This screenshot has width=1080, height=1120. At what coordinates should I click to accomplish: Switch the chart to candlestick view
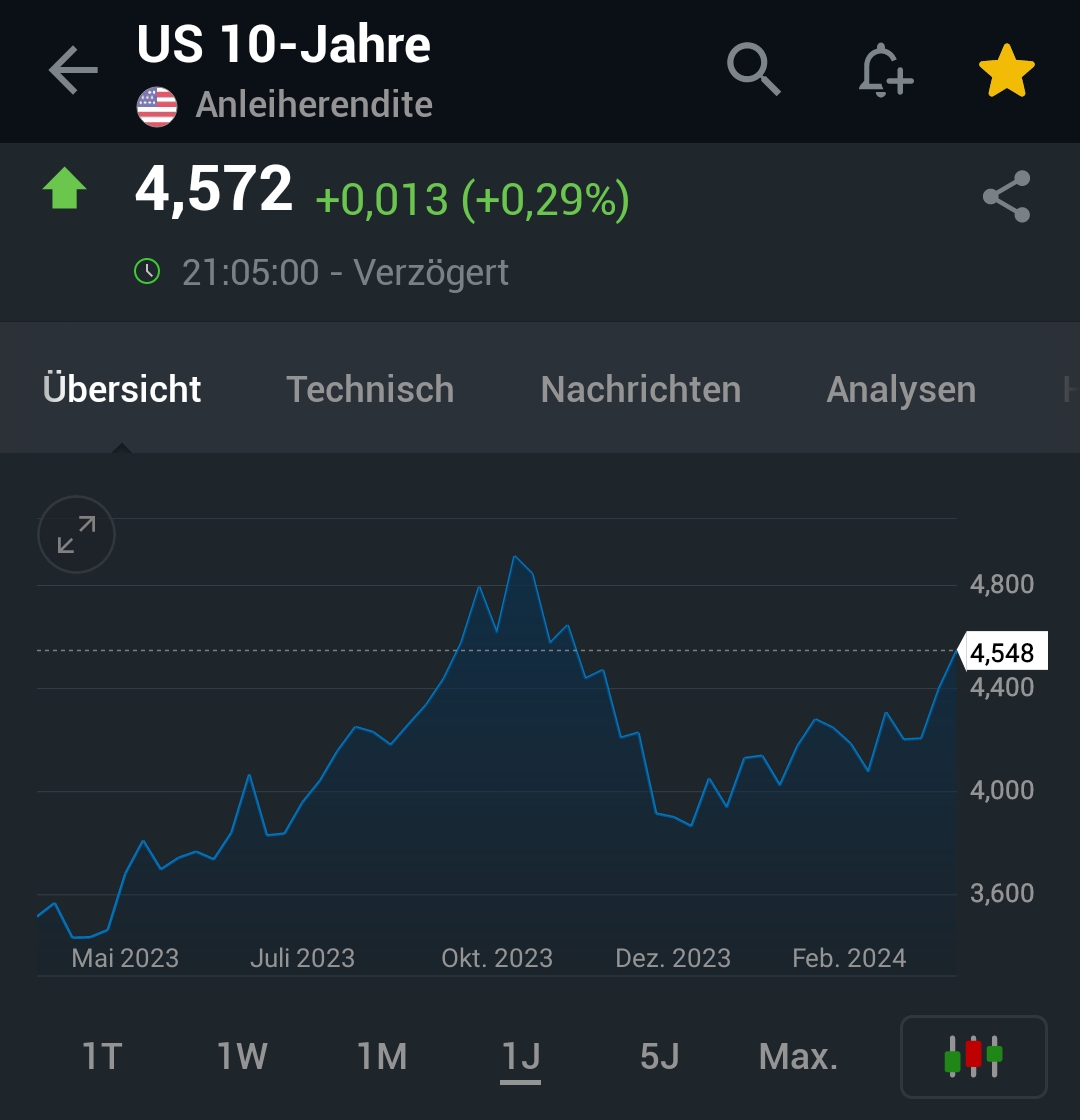[x=974, y=1056]
